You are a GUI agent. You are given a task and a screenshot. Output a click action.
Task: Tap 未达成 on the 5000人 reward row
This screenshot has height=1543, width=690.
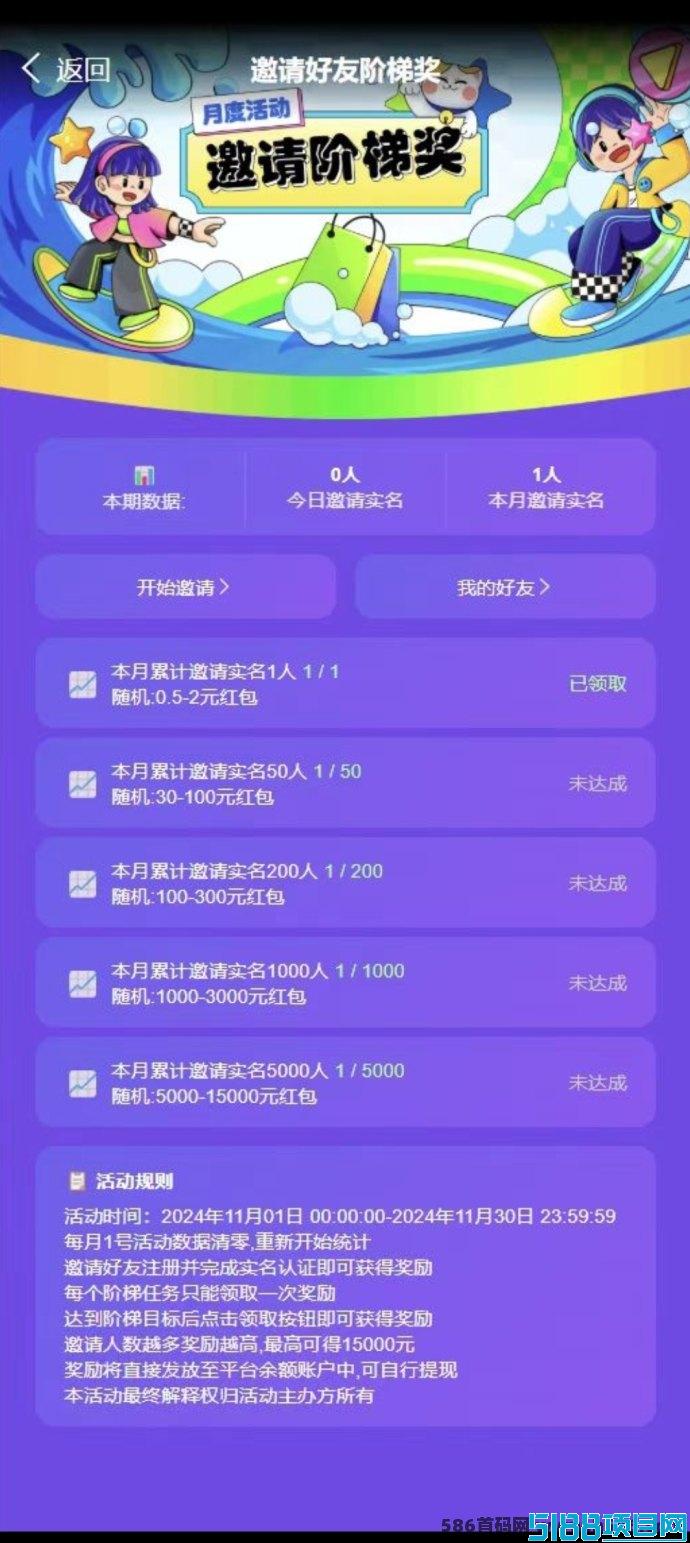[x=598, y=1083]
